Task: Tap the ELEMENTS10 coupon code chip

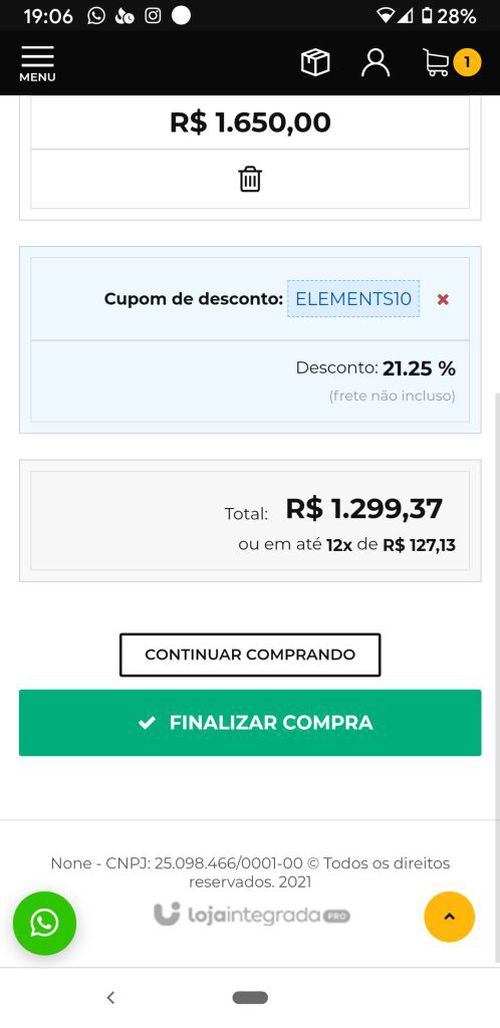Action: [x=353, y=299]
